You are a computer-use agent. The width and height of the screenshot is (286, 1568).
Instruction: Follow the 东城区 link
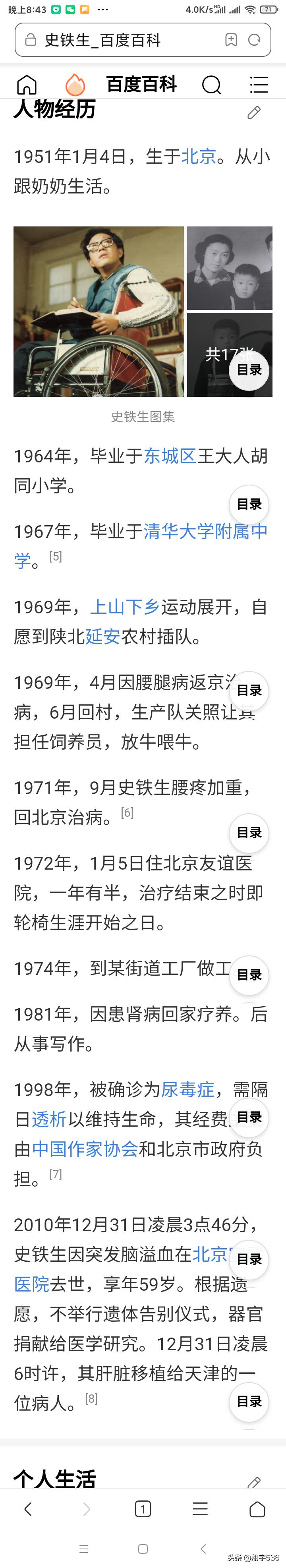(170, 455)
